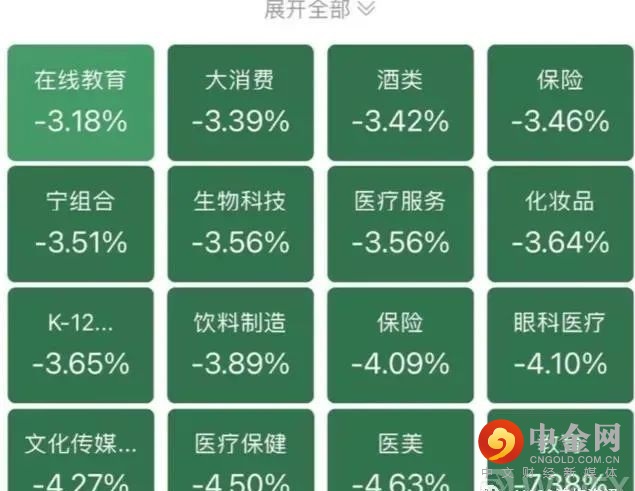The width and height of the screenshot is (635, 491).
Task: Open the 保险 tile showing -4.09%
Action: click(x=400, y=344)
